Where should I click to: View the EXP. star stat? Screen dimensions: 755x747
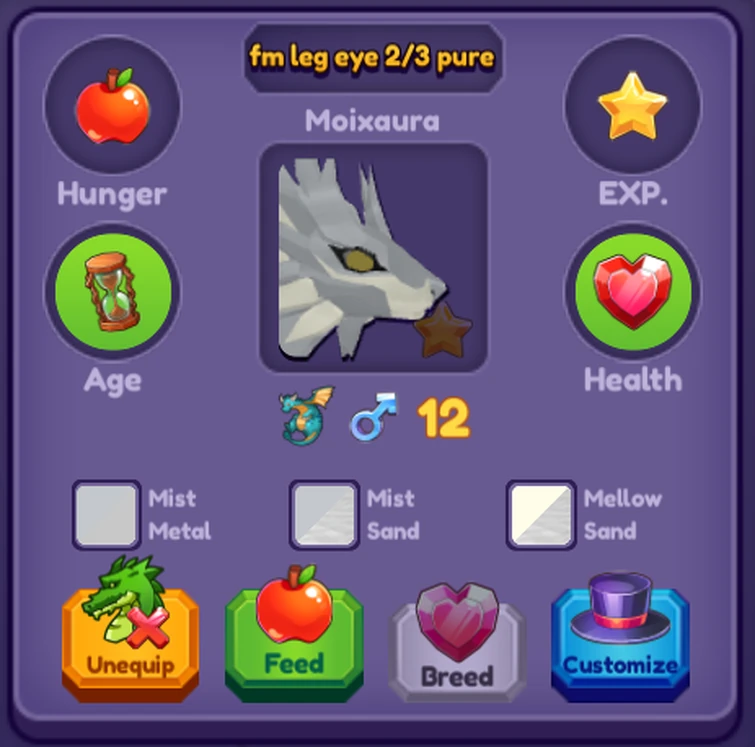632,104
